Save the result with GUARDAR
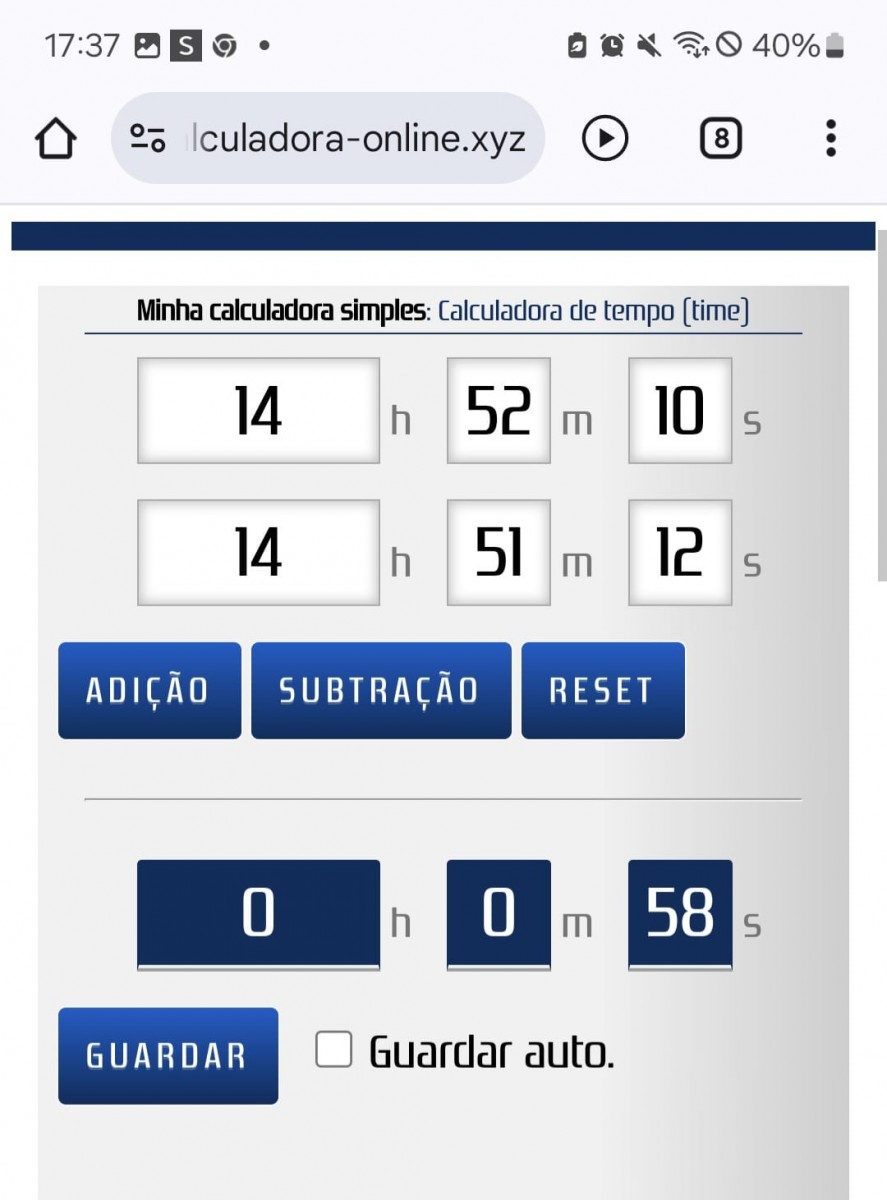The image size is (887, 1200). pyautogui.click(x=167, y=1056)
